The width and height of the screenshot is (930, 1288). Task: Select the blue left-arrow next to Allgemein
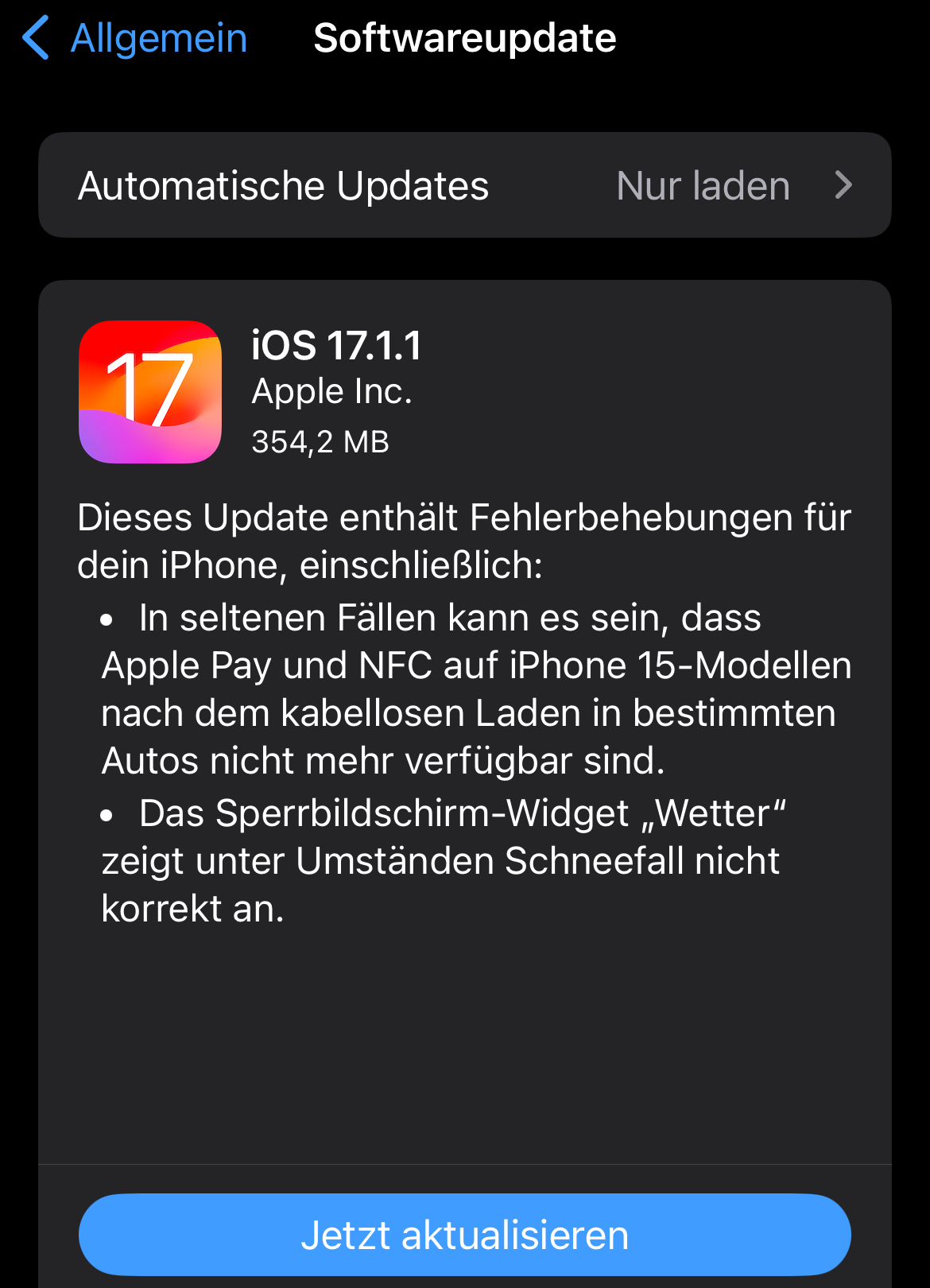click(36, 37)
